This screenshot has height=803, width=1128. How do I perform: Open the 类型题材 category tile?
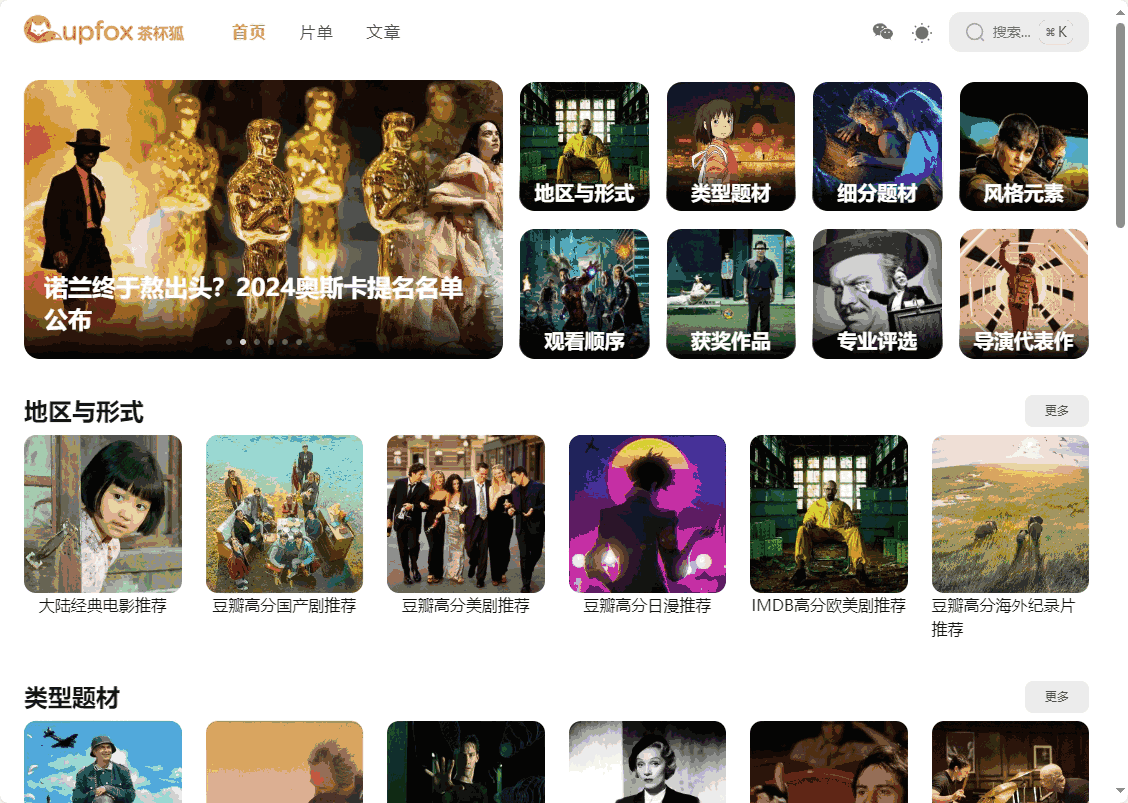[731, 146]
